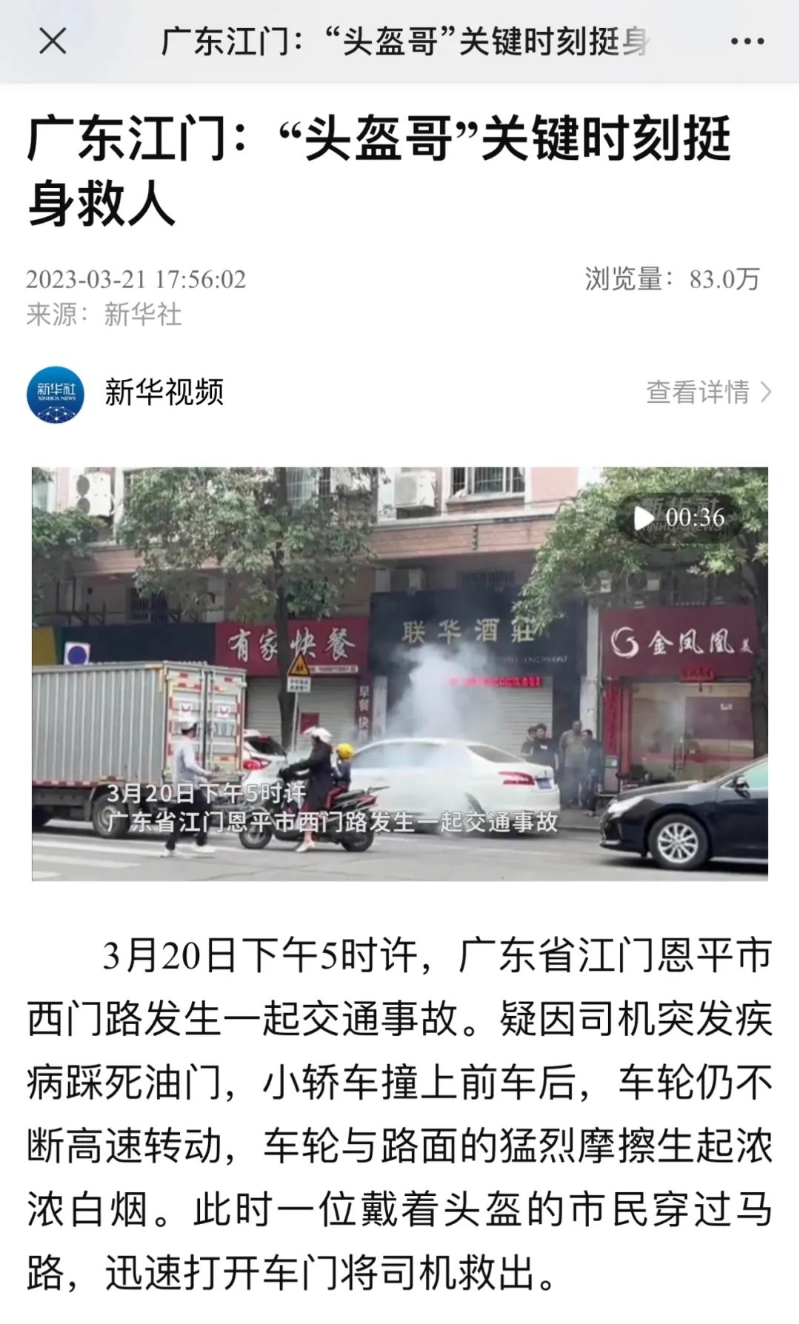Tap the X icon in the top bar

(x=51, y=39)
